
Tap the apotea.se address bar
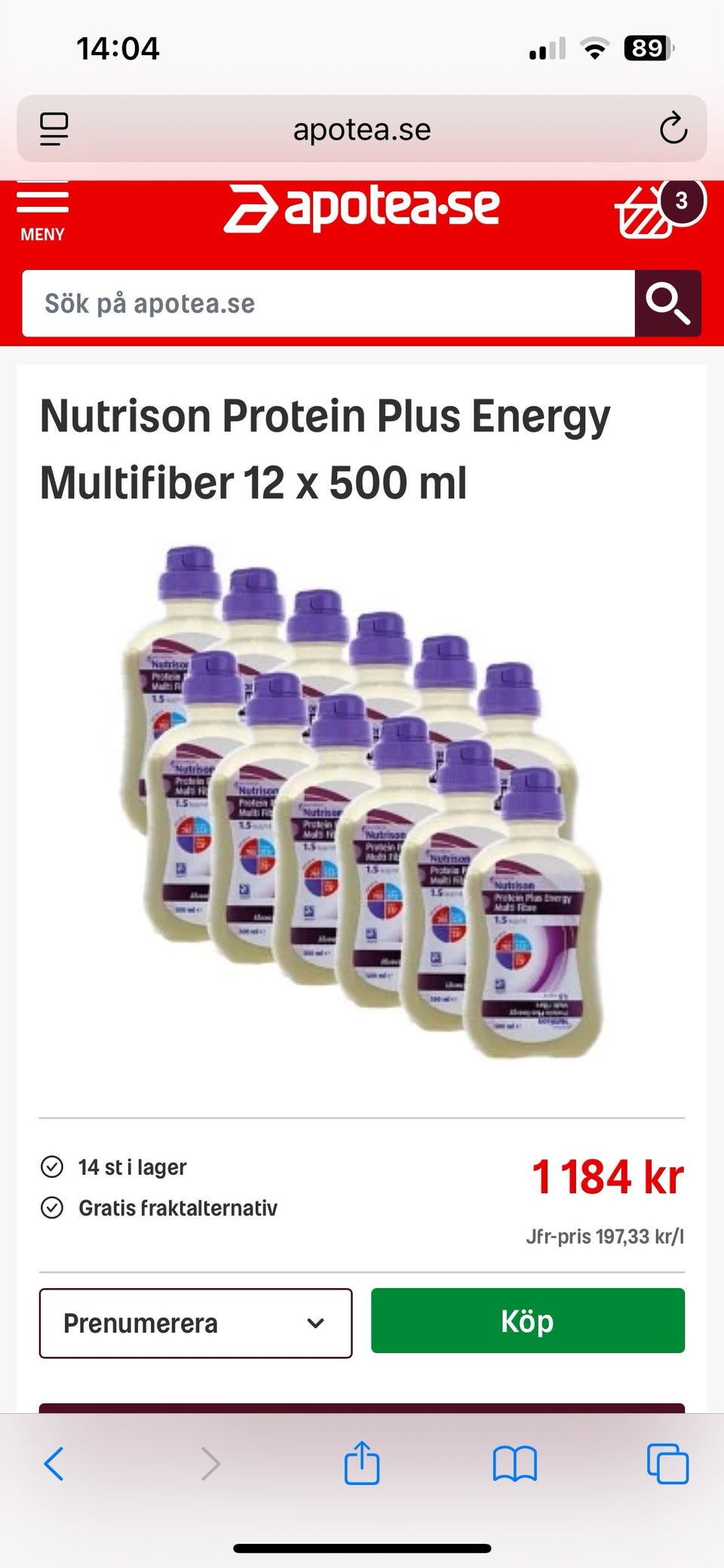point(362,129)
